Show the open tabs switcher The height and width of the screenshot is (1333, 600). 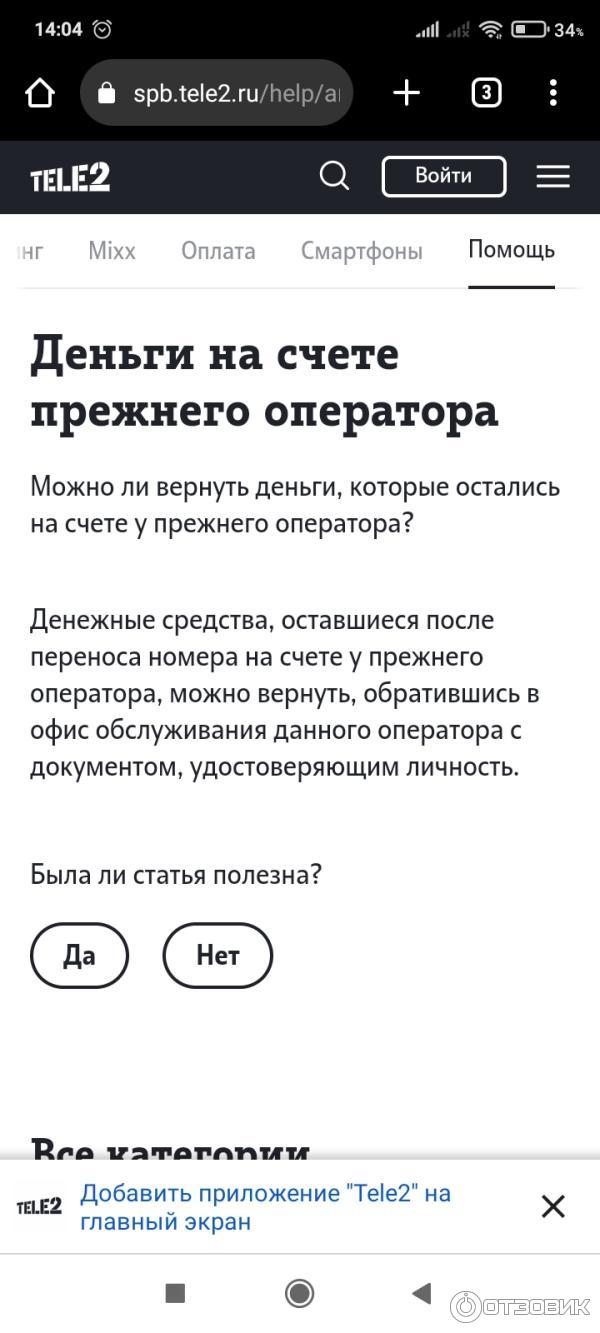point(486,93)
